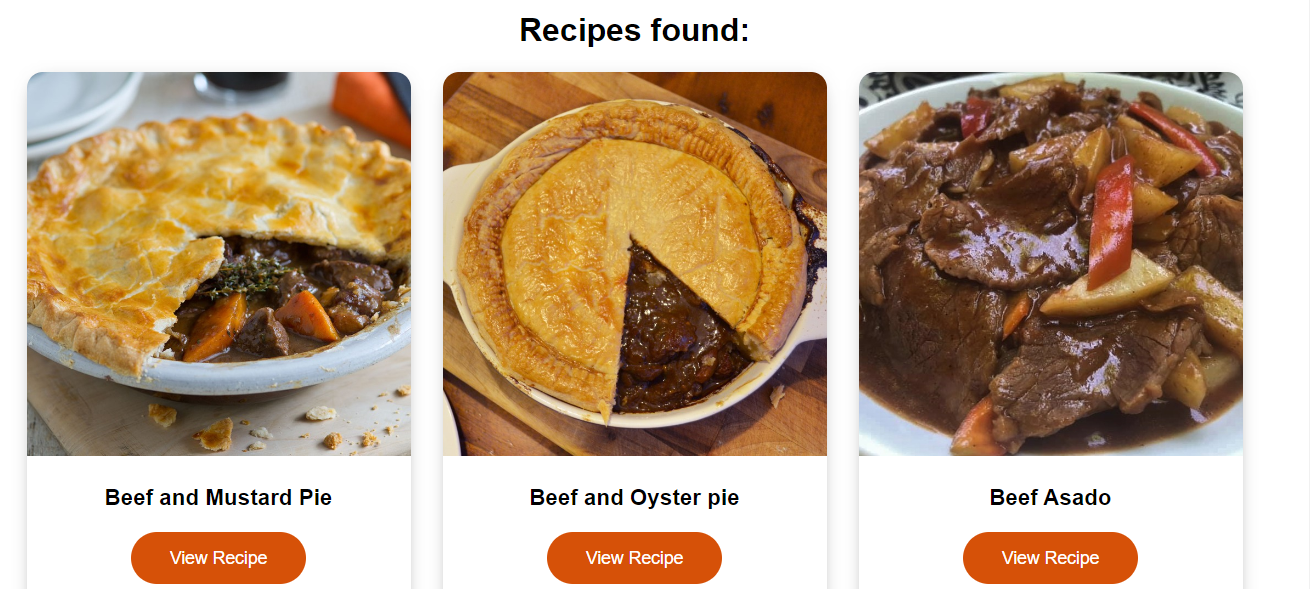The height and width of the screenshot is (589, 1310).
Task: Open the Beef and Oyster pie photo card
Action: click(x=634, y=264)
